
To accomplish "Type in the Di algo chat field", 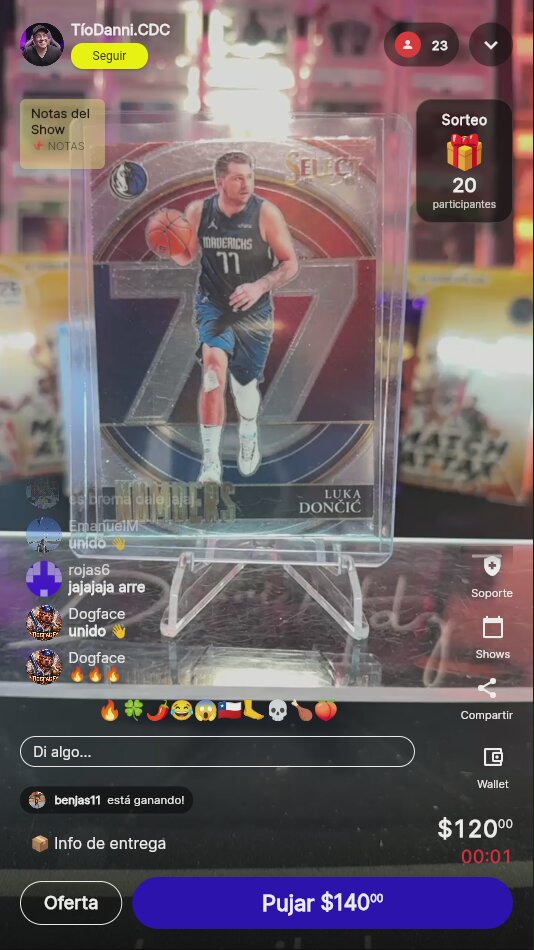I will point(218,752).
